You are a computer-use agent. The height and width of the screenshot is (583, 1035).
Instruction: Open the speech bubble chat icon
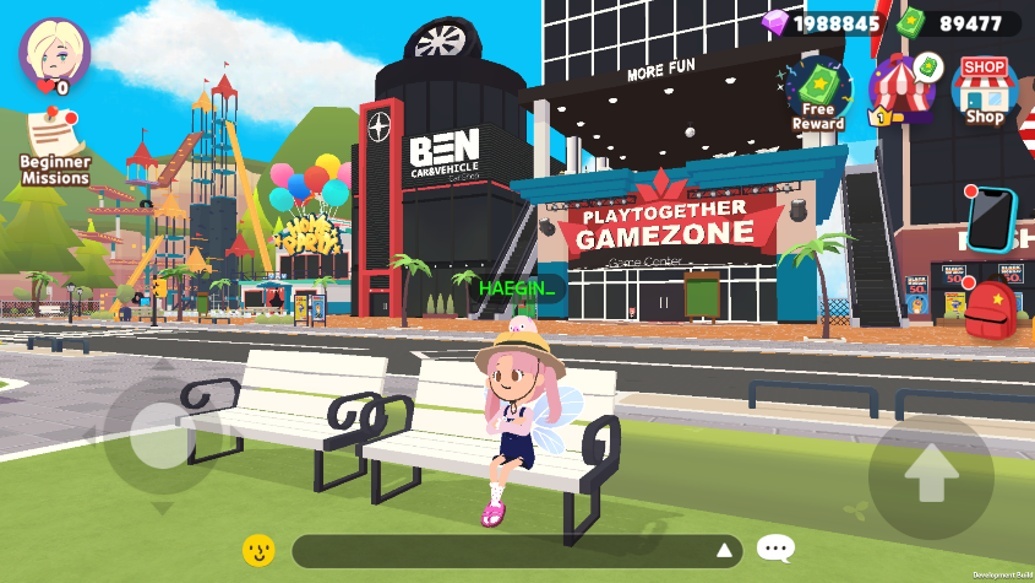pos(775,548)
